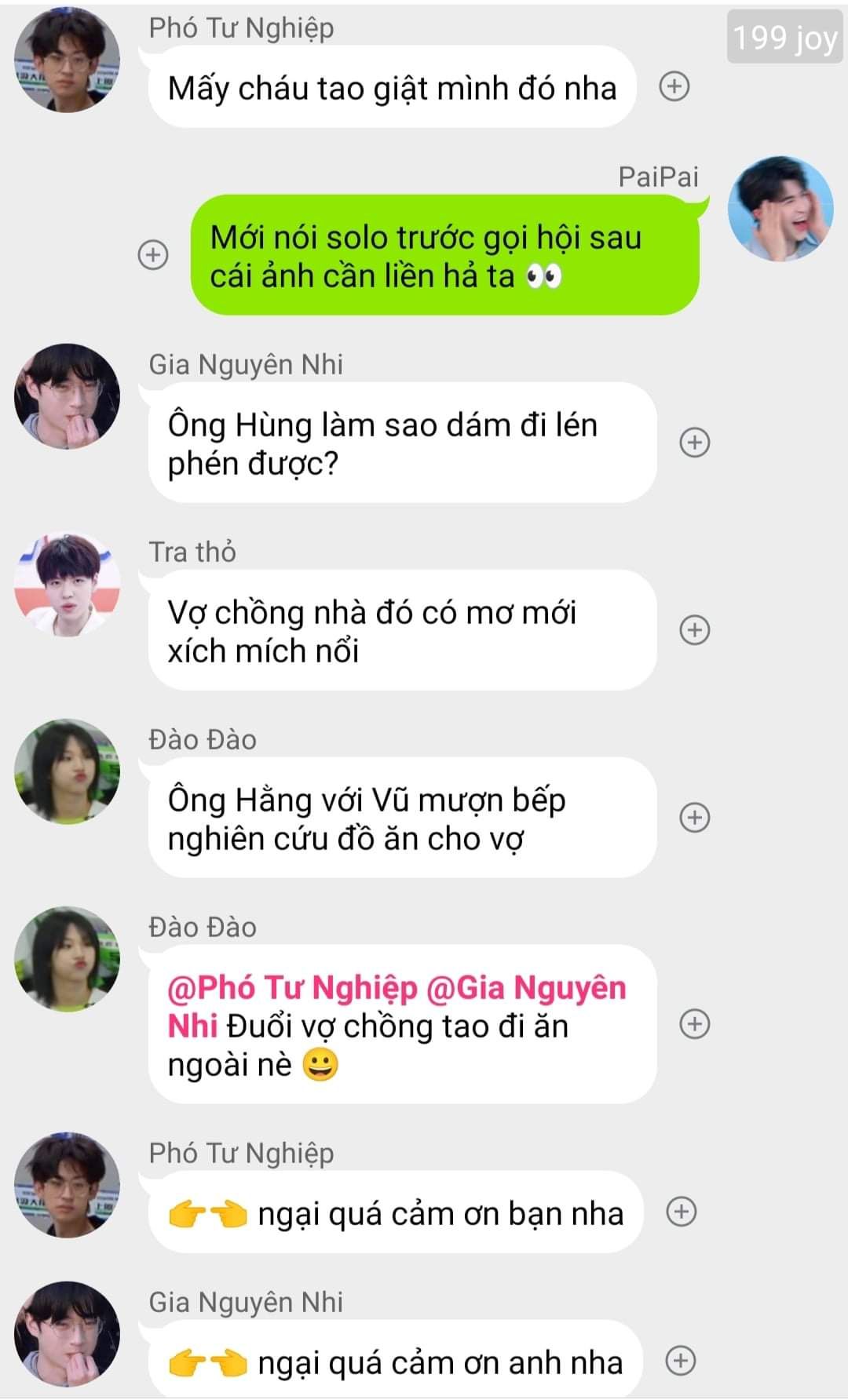The image size is (848, 1400).
Task: Tap the plus icon beside "cảm ơn anh nha"
Action: (x=681, y=1361)
